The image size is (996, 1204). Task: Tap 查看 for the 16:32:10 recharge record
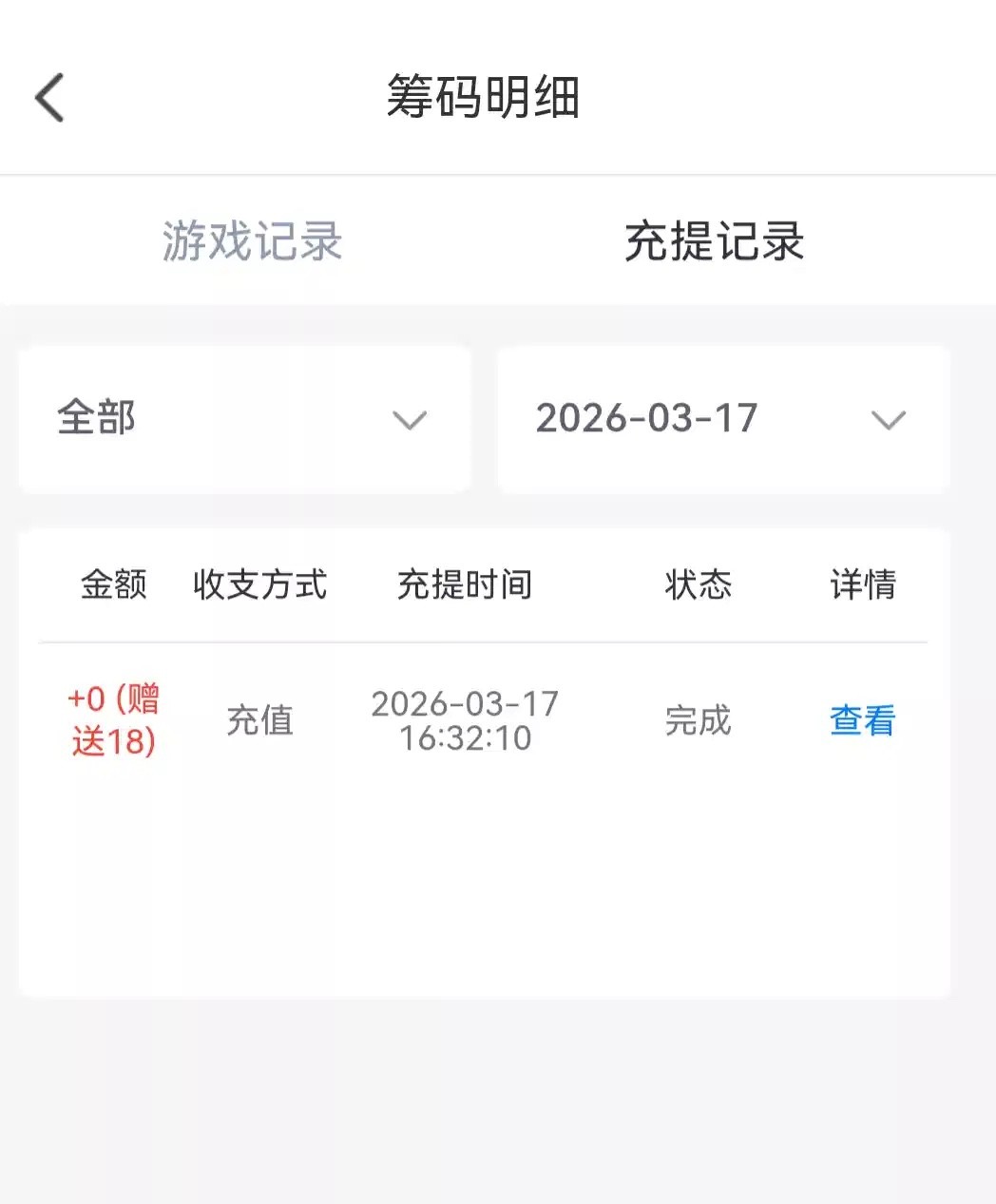(862, 720)
